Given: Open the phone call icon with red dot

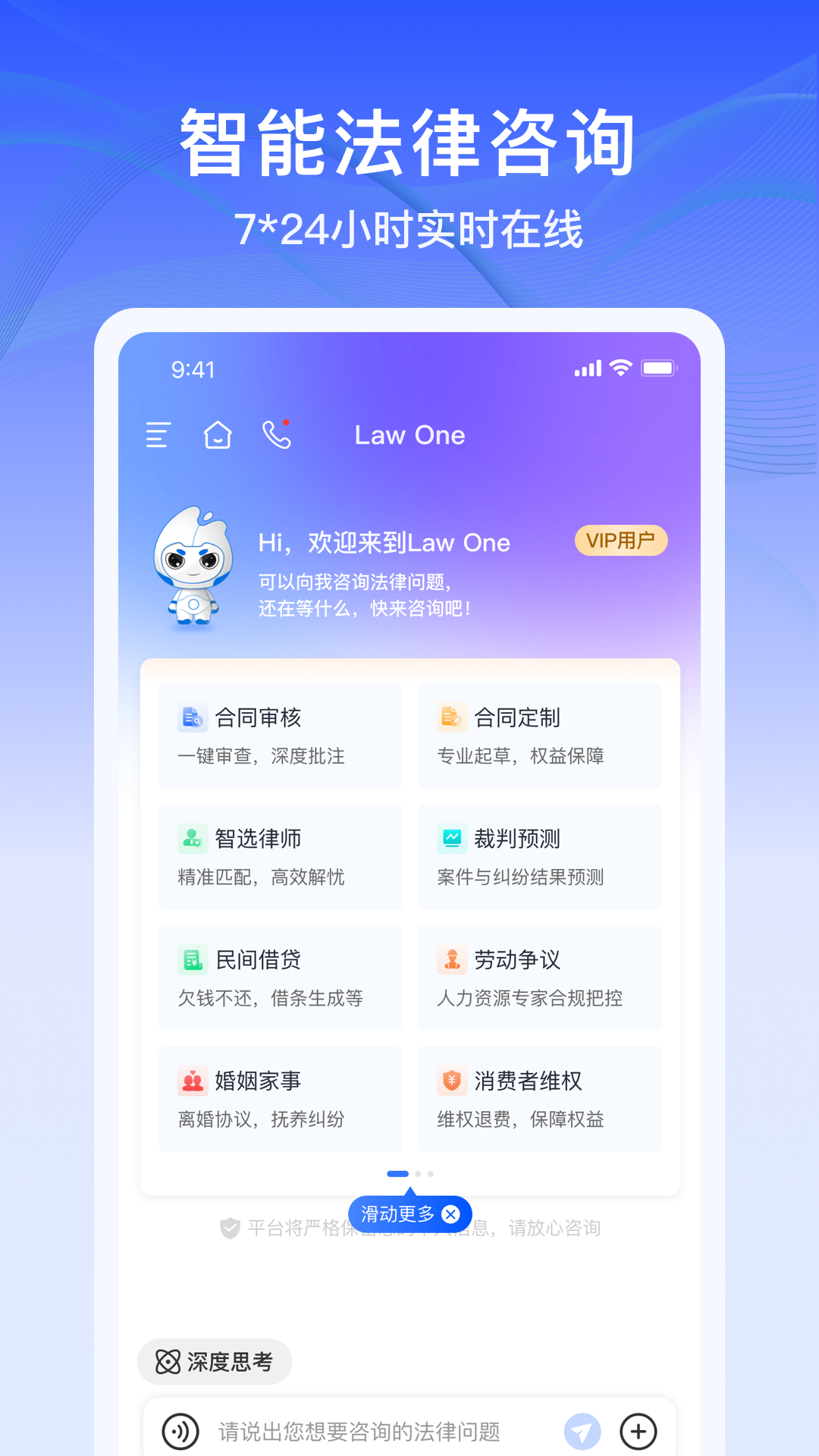Looking at the screenshot, I should click(275, 436).
